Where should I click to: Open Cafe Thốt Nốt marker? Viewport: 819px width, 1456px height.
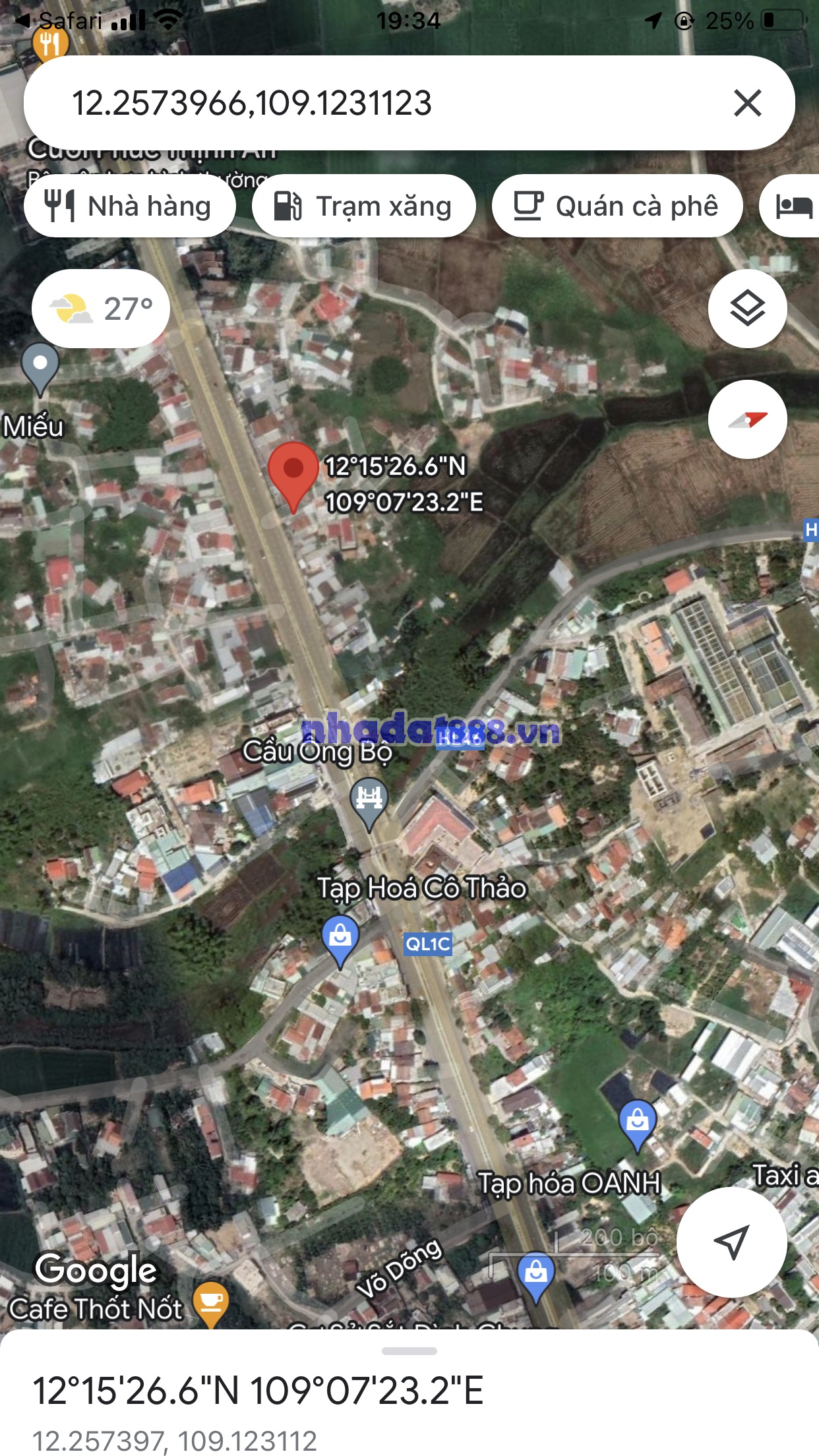(x=211, y=1302)
